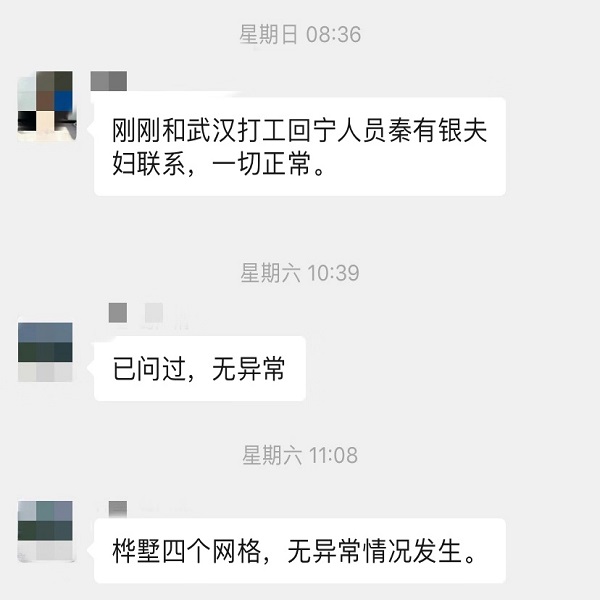Open avatar beside message 桦墅四个网格
Screen dimensions: 600x600
(46, 532)
